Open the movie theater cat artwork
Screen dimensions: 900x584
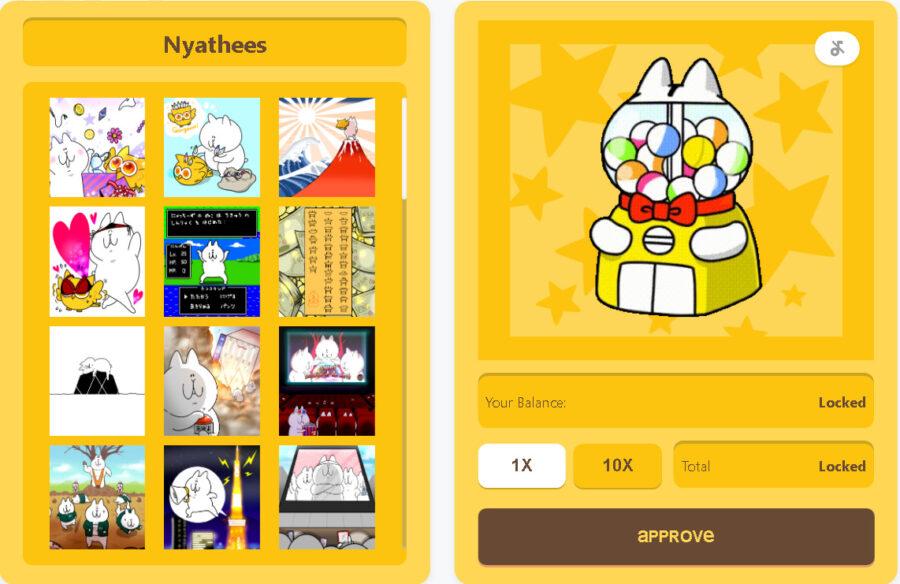click(x=326, y=380)
